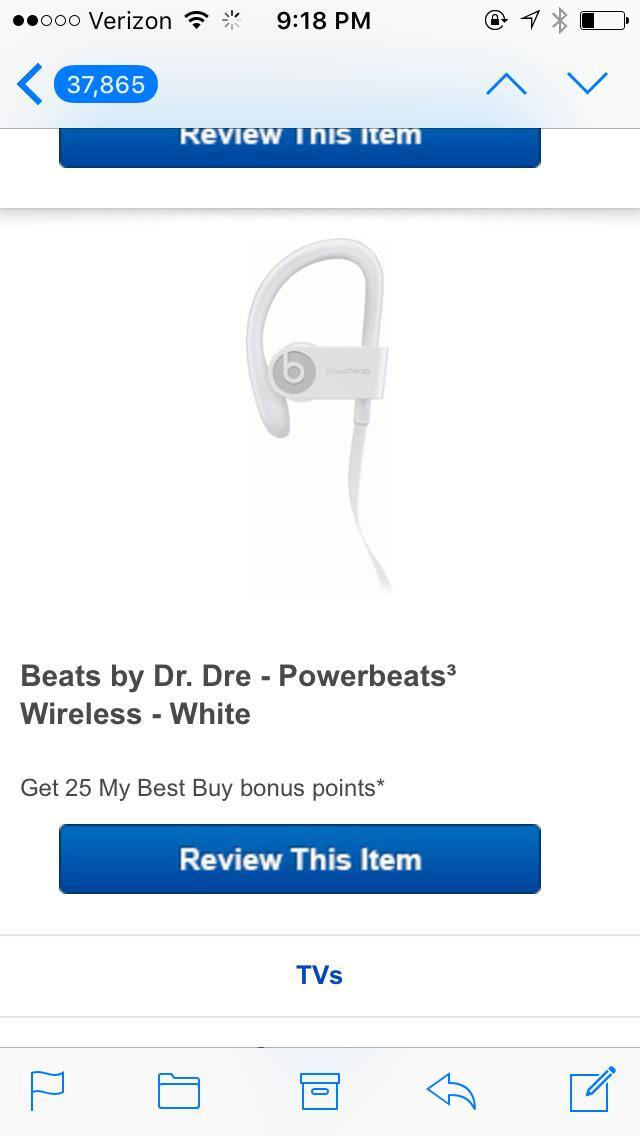Go to the next message
The height and width of the screenshot is (1136, 640).
pos(587,85)
